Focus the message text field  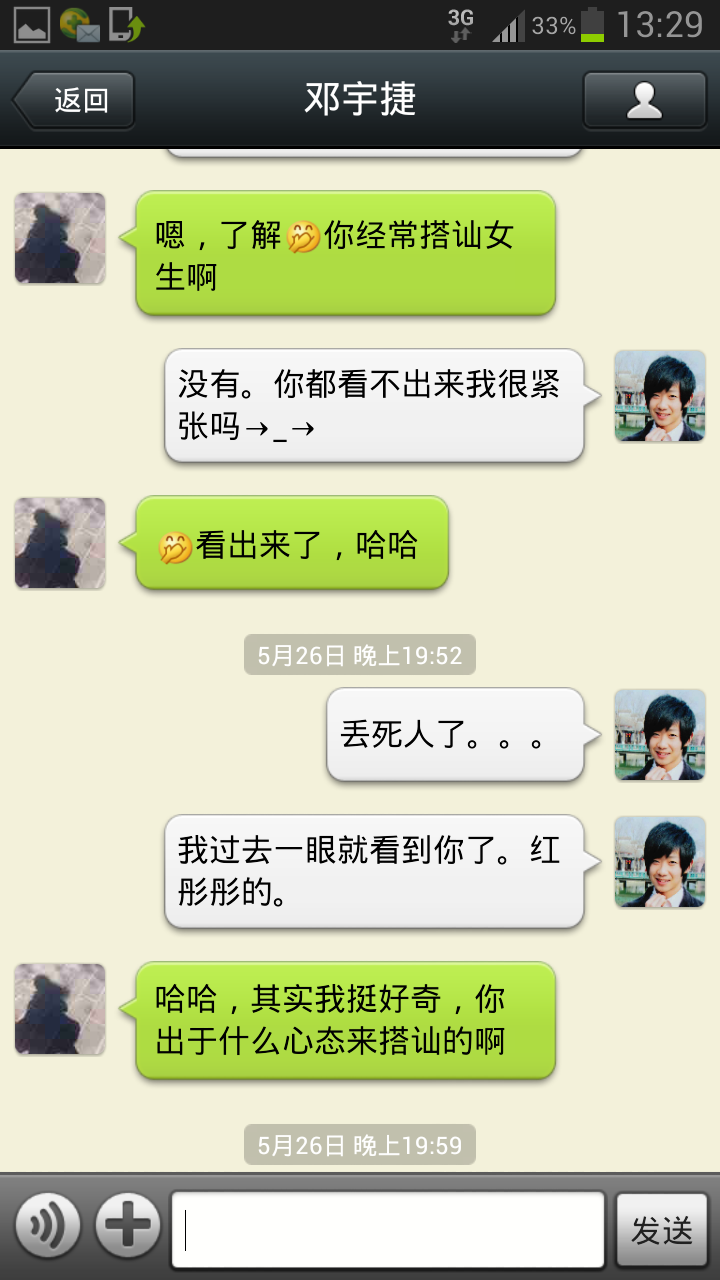point(388,1229)
